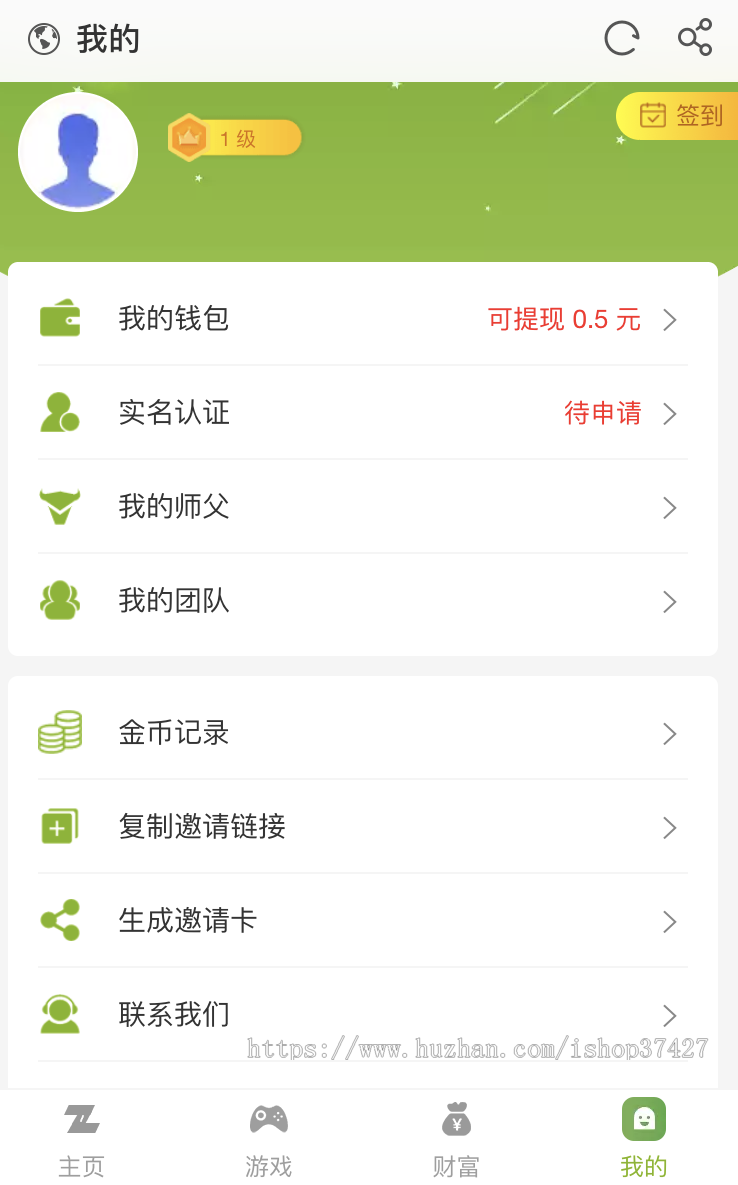Open 联系我们 contact row
Screen dimensions: 738x1185
pos(362,1015)
